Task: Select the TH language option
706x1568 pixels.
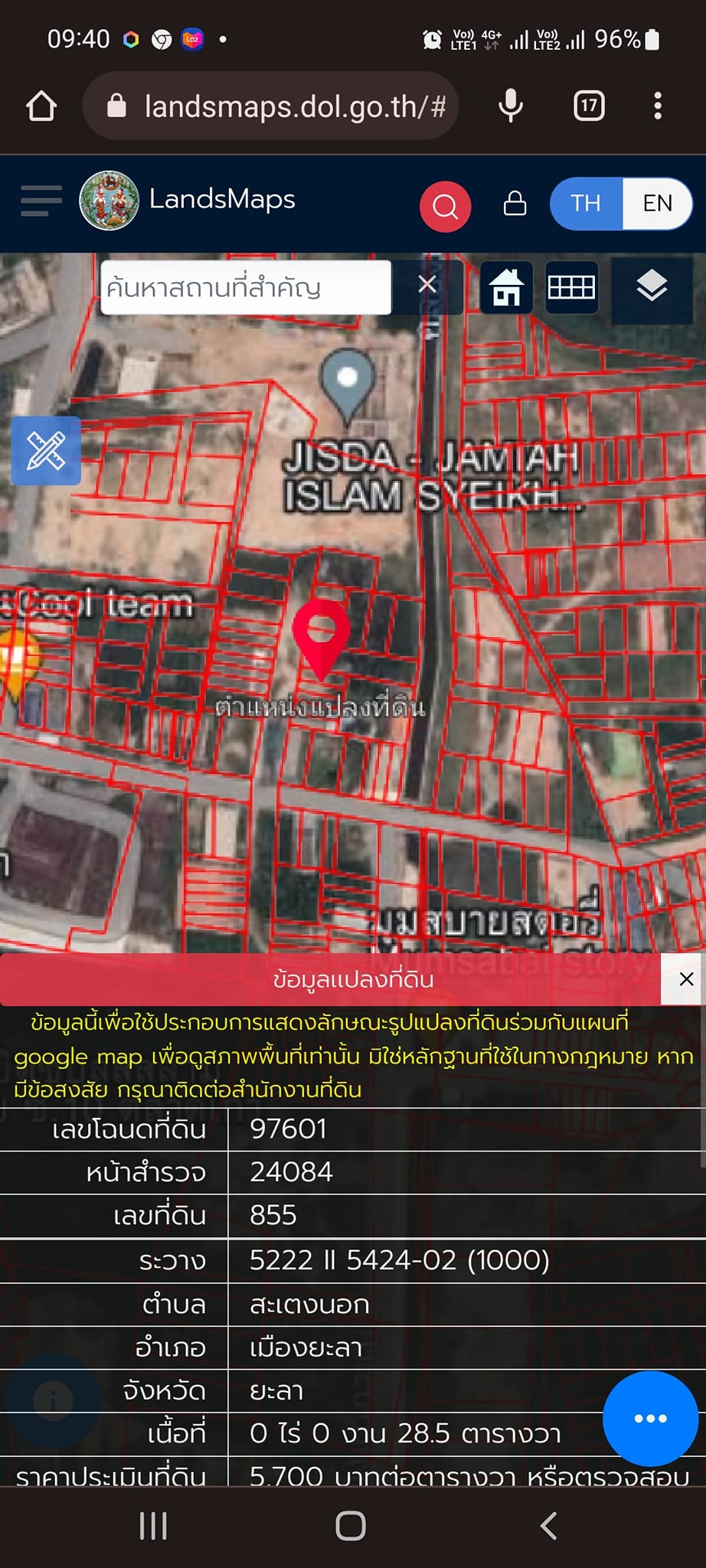Action: pyautogui.click(x=586, y=204)
